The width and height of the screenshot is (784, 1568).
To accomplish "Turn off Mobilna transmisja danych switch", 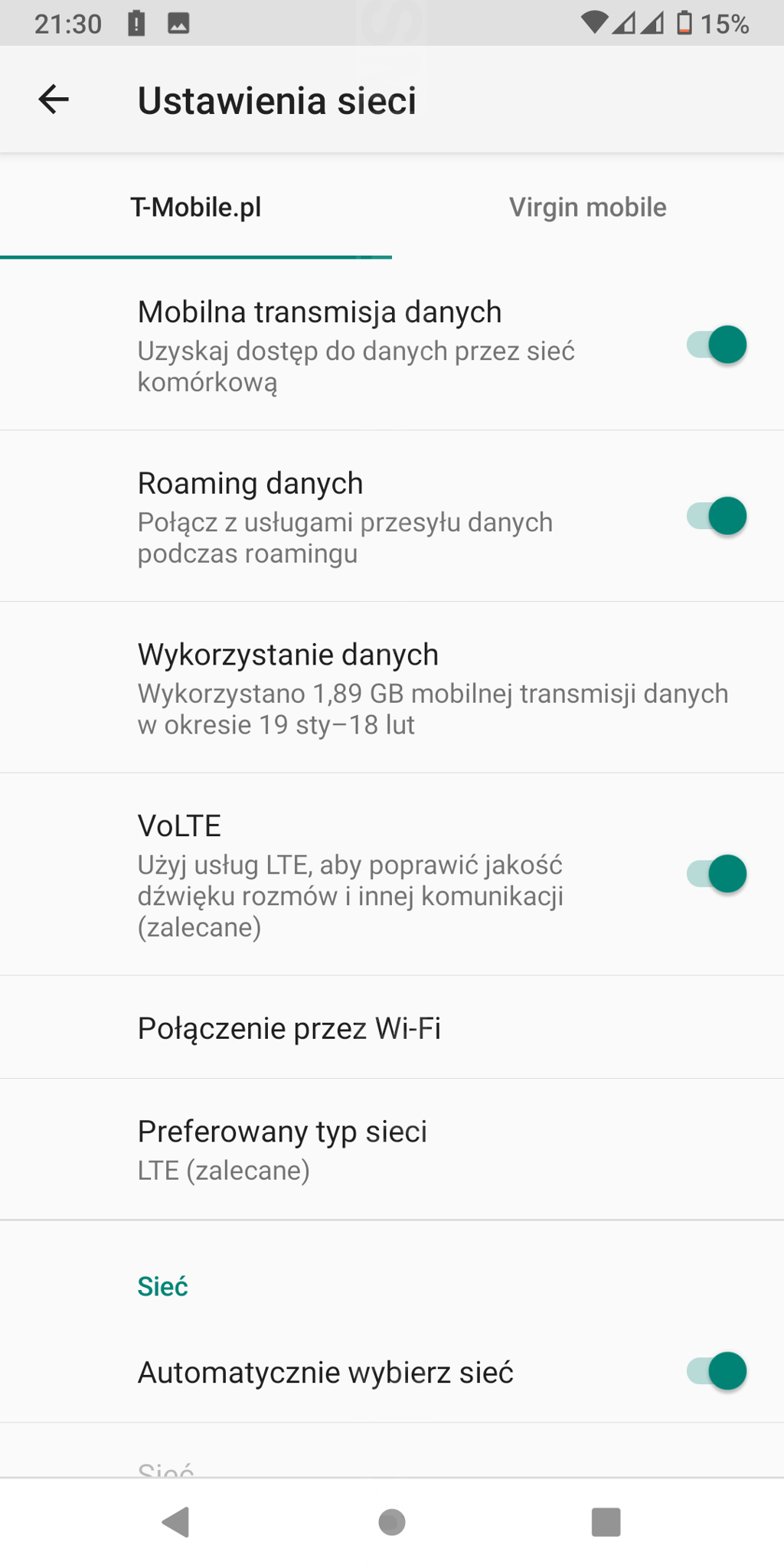I will point(717,345).
